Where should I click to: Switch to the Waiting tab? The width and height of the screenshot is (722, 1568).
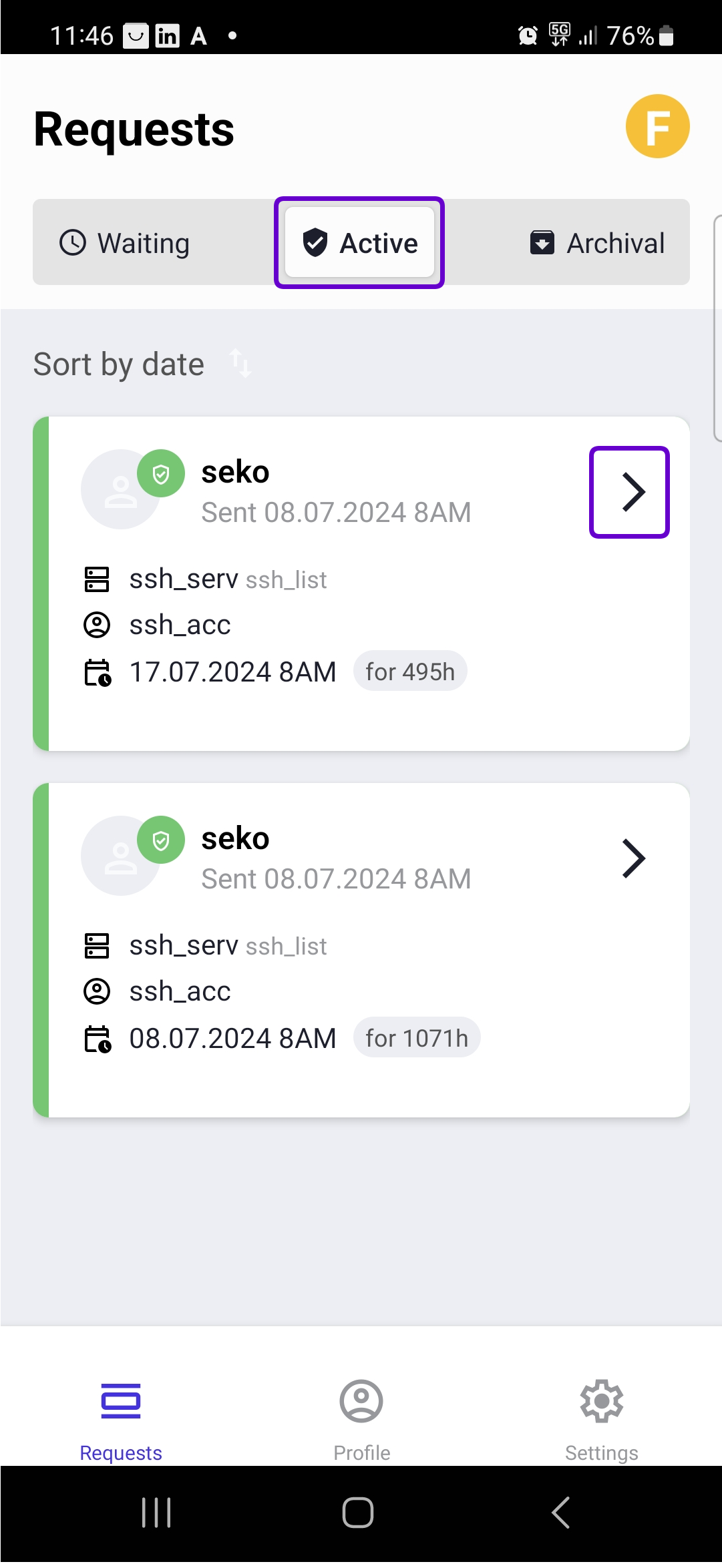click(x=126, y=243)
